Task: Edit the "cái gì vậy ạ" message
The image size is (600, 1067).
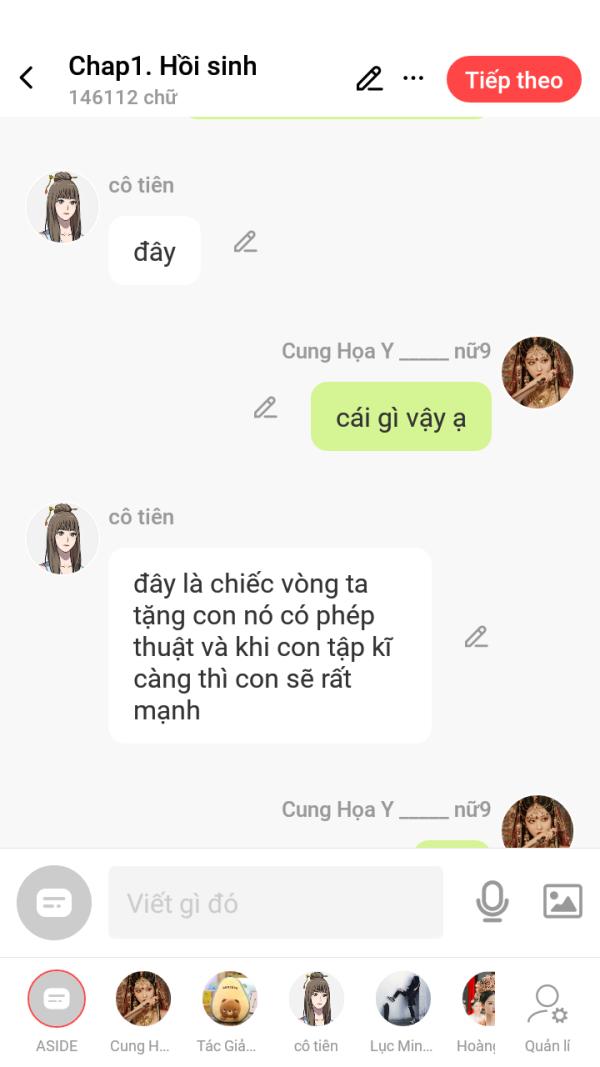Action: pyautogui.click(x=265, y=408)
